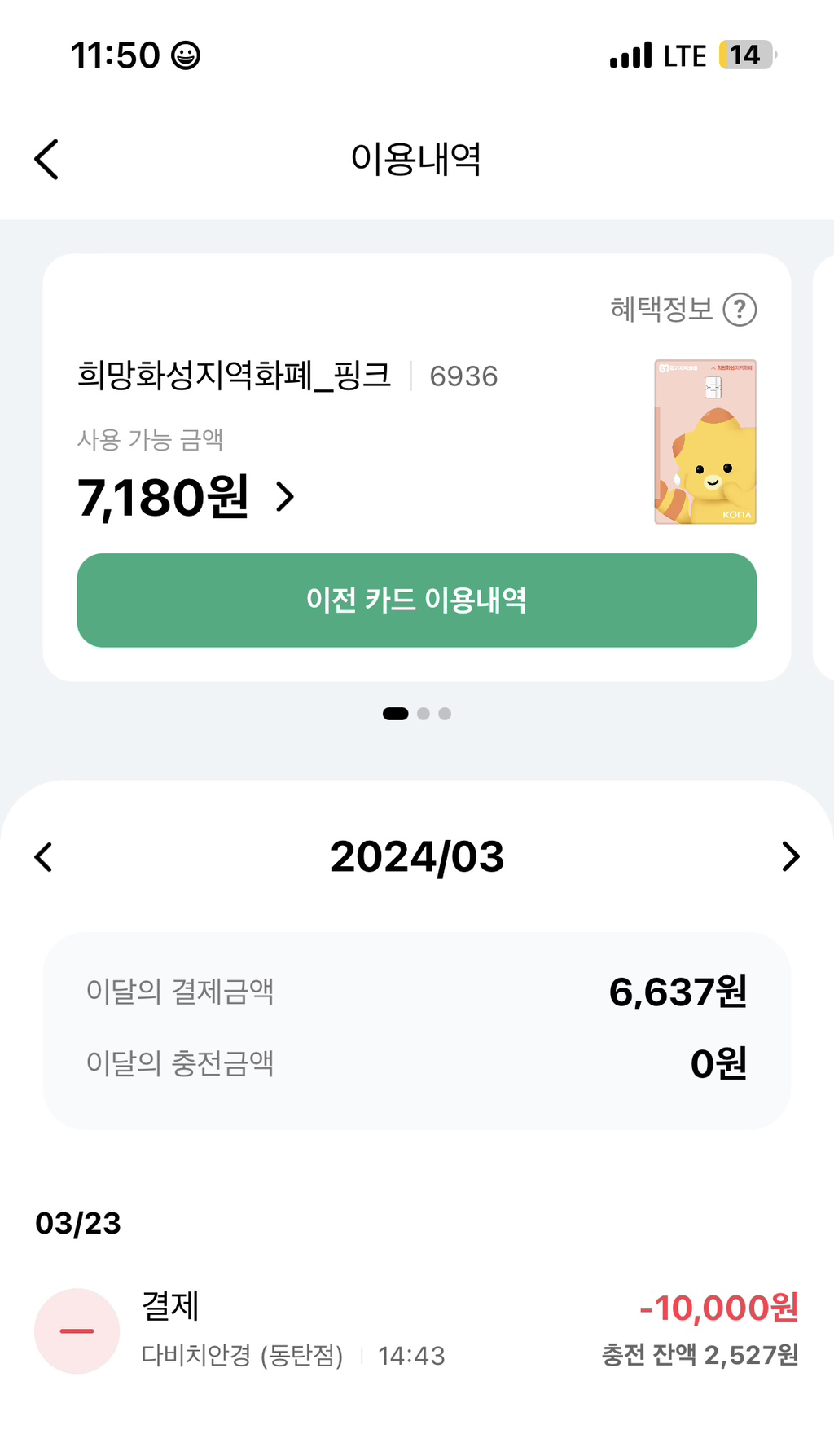Open 혜택정보 help icon

coord(740,310)
